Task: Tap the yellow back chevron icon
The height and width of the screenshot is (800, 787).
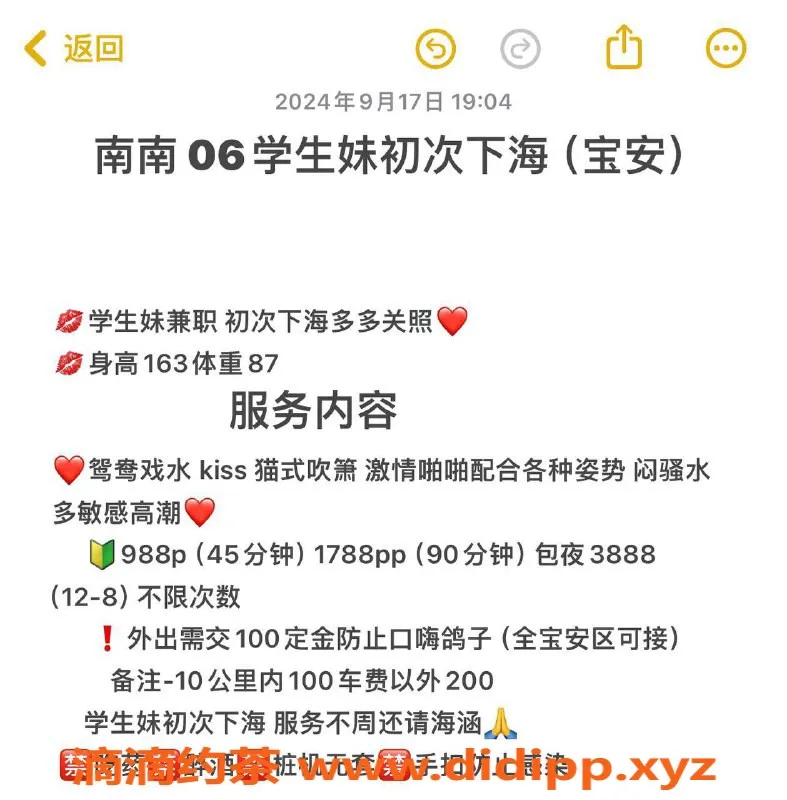Action: tap(32, 46)
